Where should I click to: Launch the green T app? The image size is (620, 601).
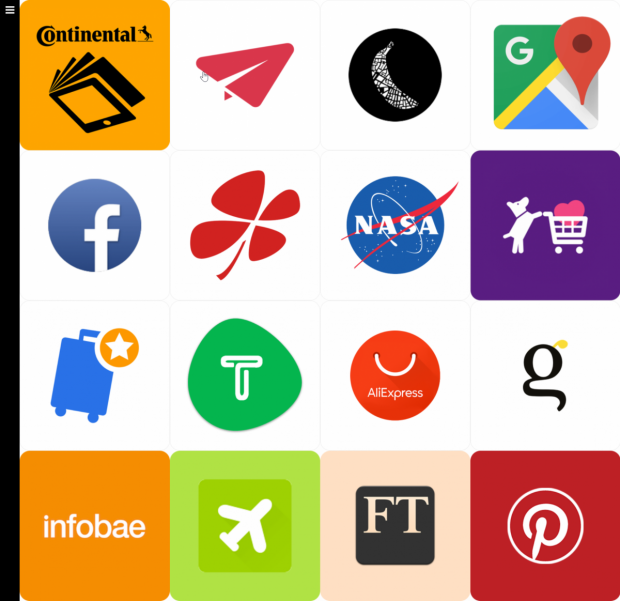(x=245, y=375)
